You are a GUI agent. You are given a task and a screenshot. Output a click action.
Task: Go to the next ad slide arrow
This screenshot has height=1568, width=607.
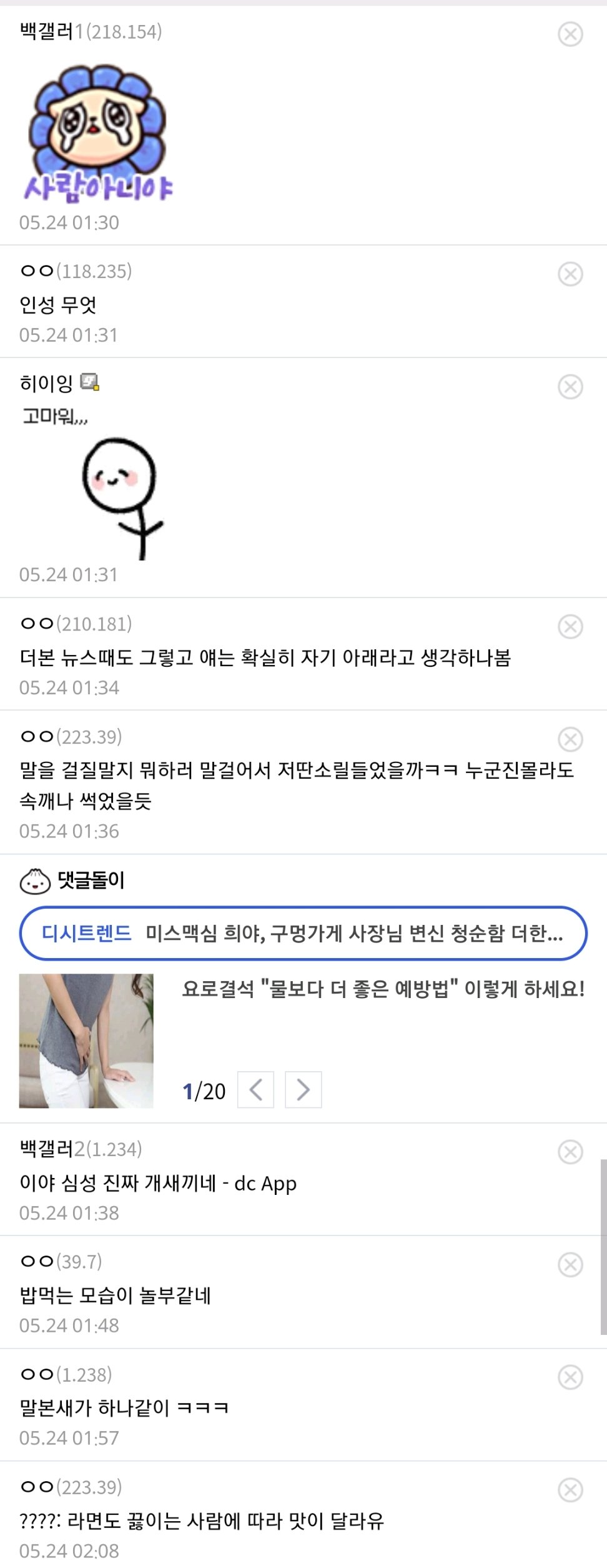click(x=303, y=1090)
